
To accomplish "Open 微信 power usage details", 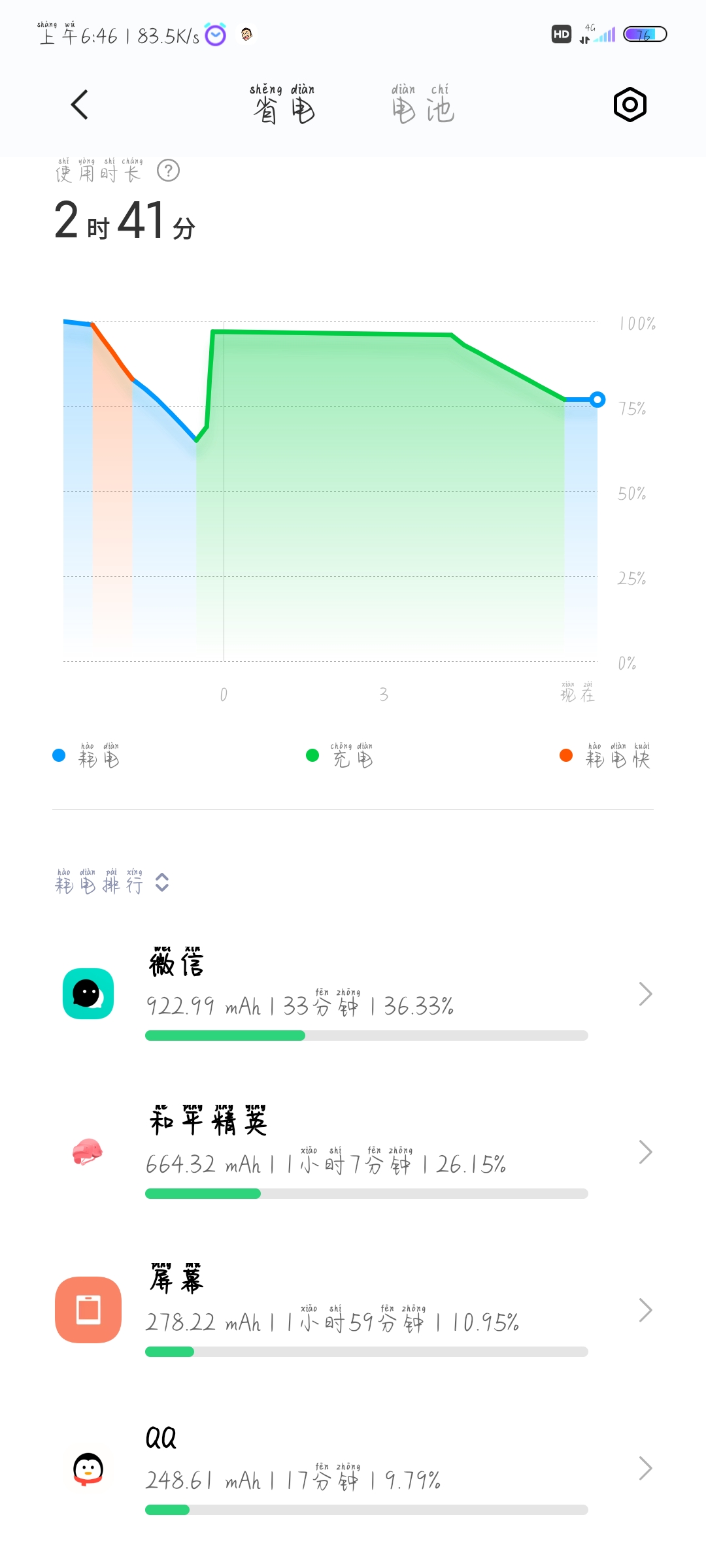I will point(353,994).
